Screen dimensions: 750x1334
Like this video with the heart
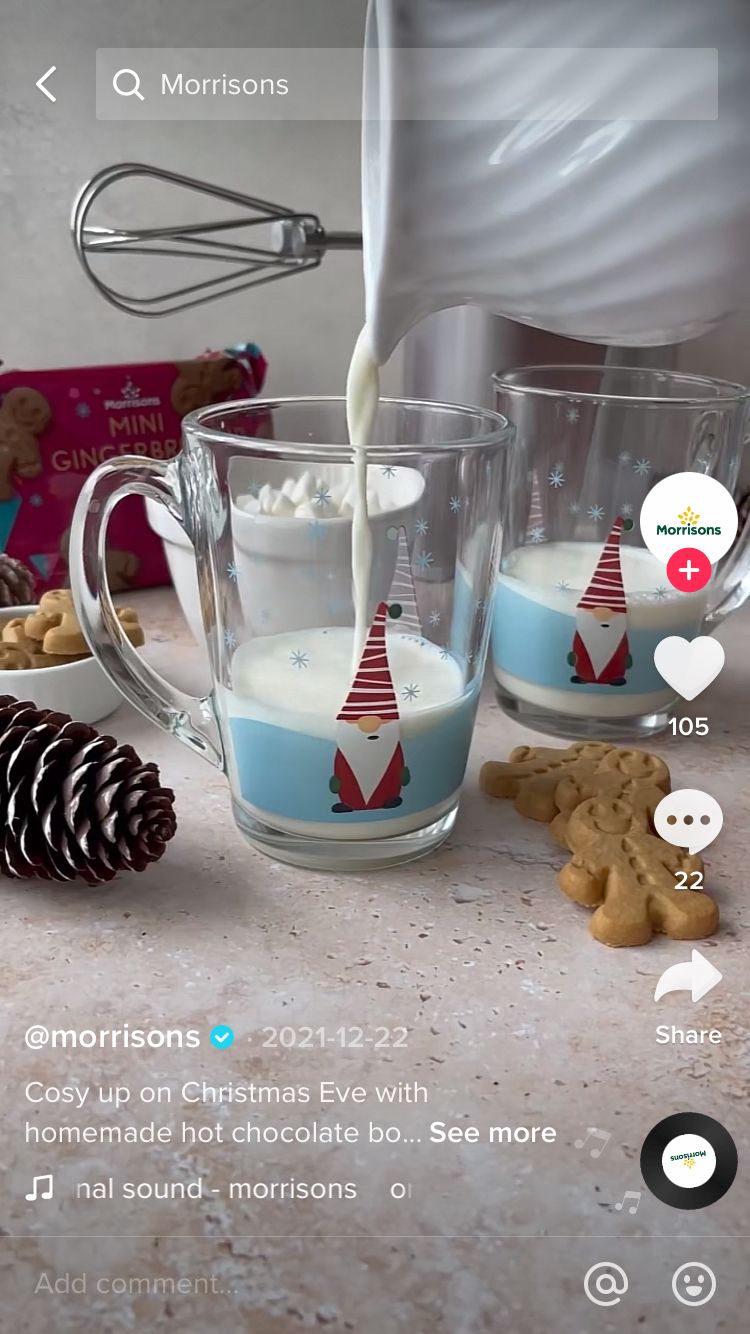(x=689, y=668)
